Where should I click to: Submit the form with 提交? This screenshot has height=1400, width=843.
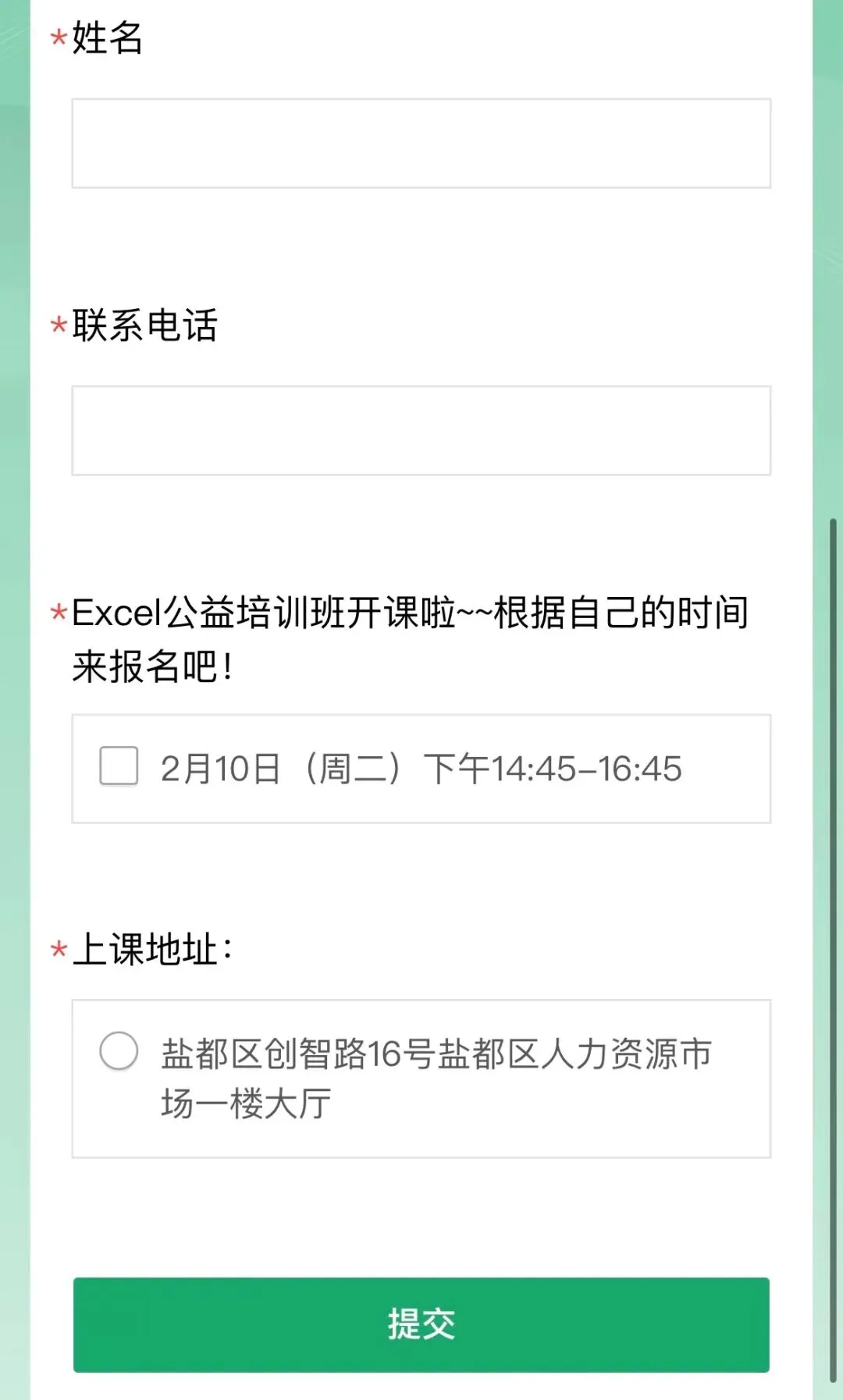point(421,1324)
